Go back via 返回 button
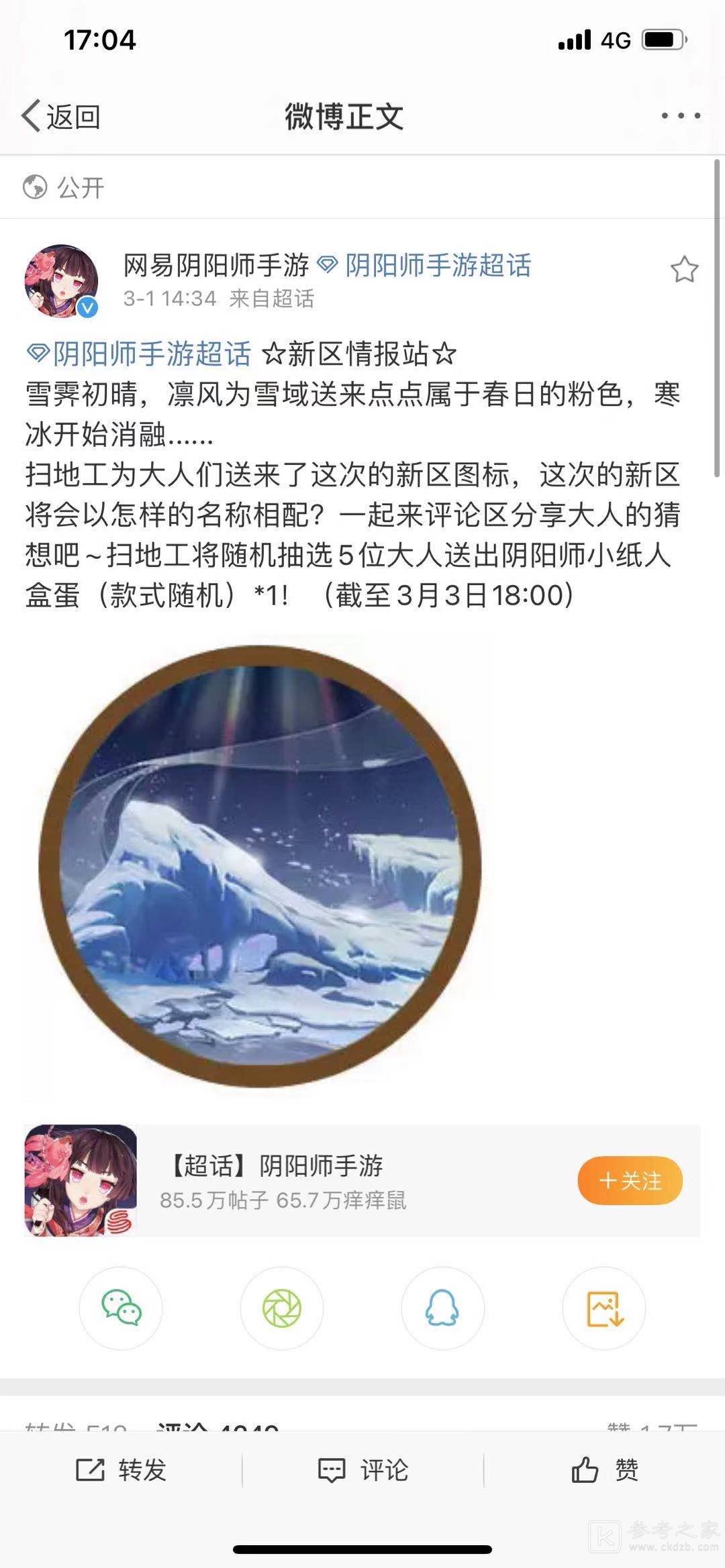 (x=62, y=117)
